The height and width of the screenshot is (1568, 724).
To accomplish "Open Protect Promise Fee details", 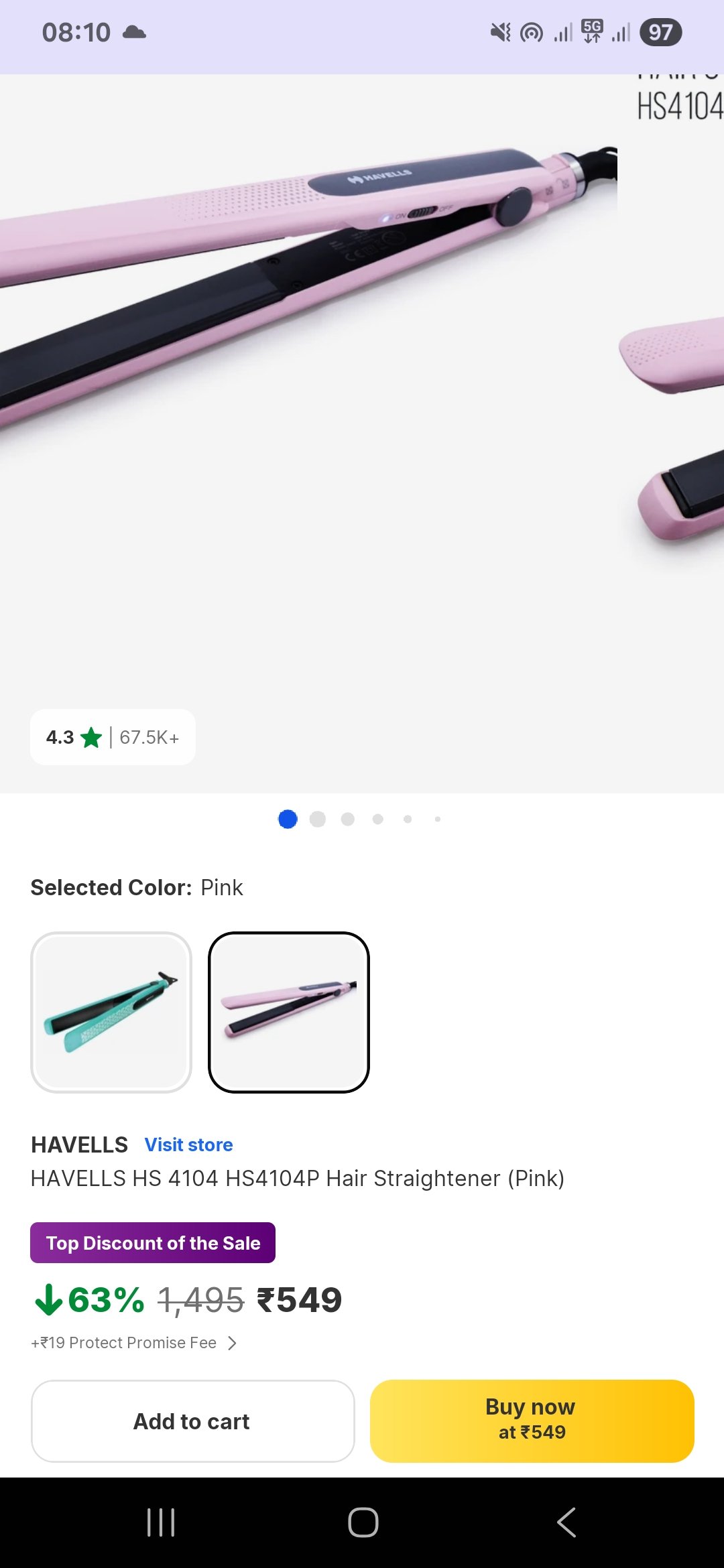I will click(x=134, y=1343).
